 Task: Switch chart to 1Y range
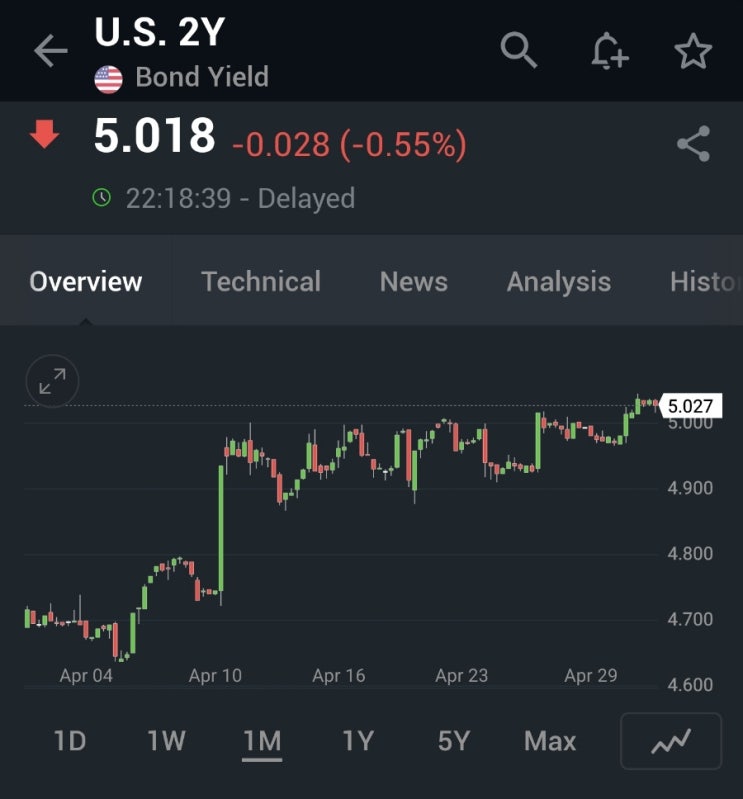click(x=357, y=741)
